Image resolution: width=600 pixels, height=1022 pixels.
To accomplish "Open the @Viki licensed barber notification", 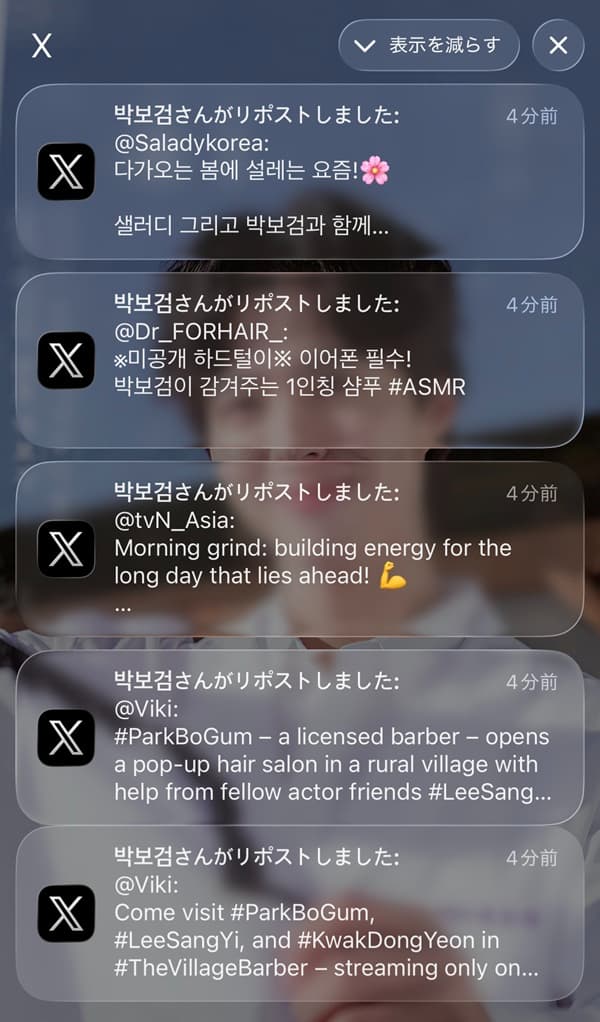I will (x=300, y=738).
